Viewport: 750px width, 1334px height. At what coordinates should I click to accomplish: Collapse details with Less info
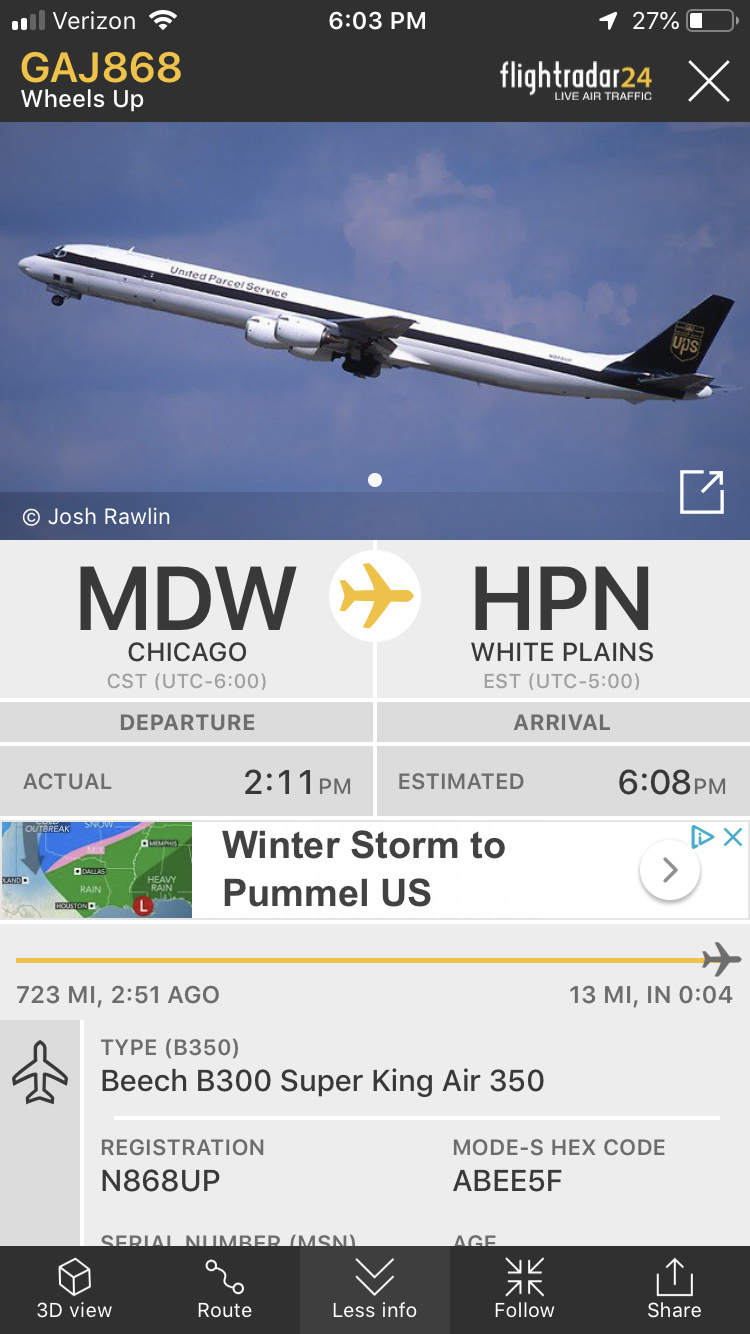click(374, 1289)
